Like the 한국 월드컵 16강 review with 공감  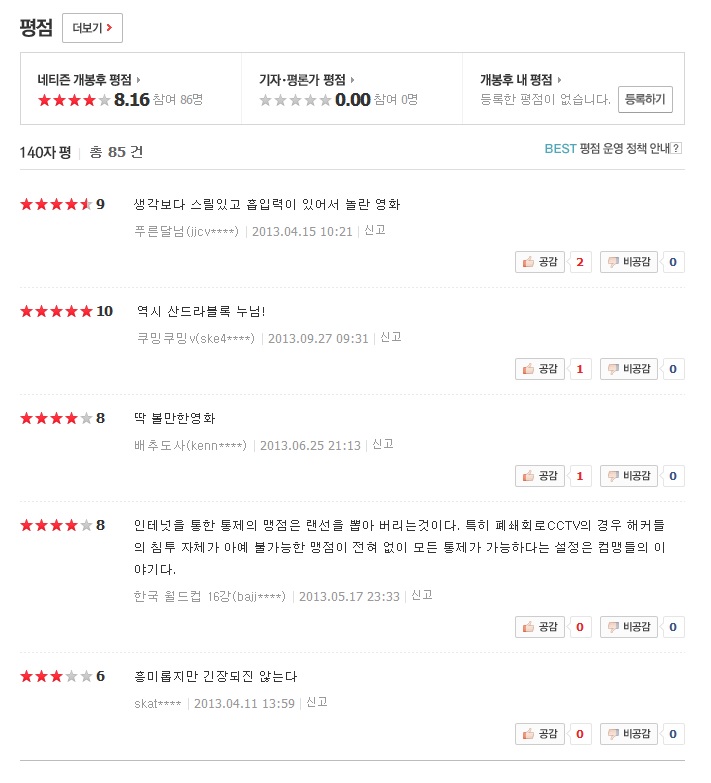tap(540, 627)
